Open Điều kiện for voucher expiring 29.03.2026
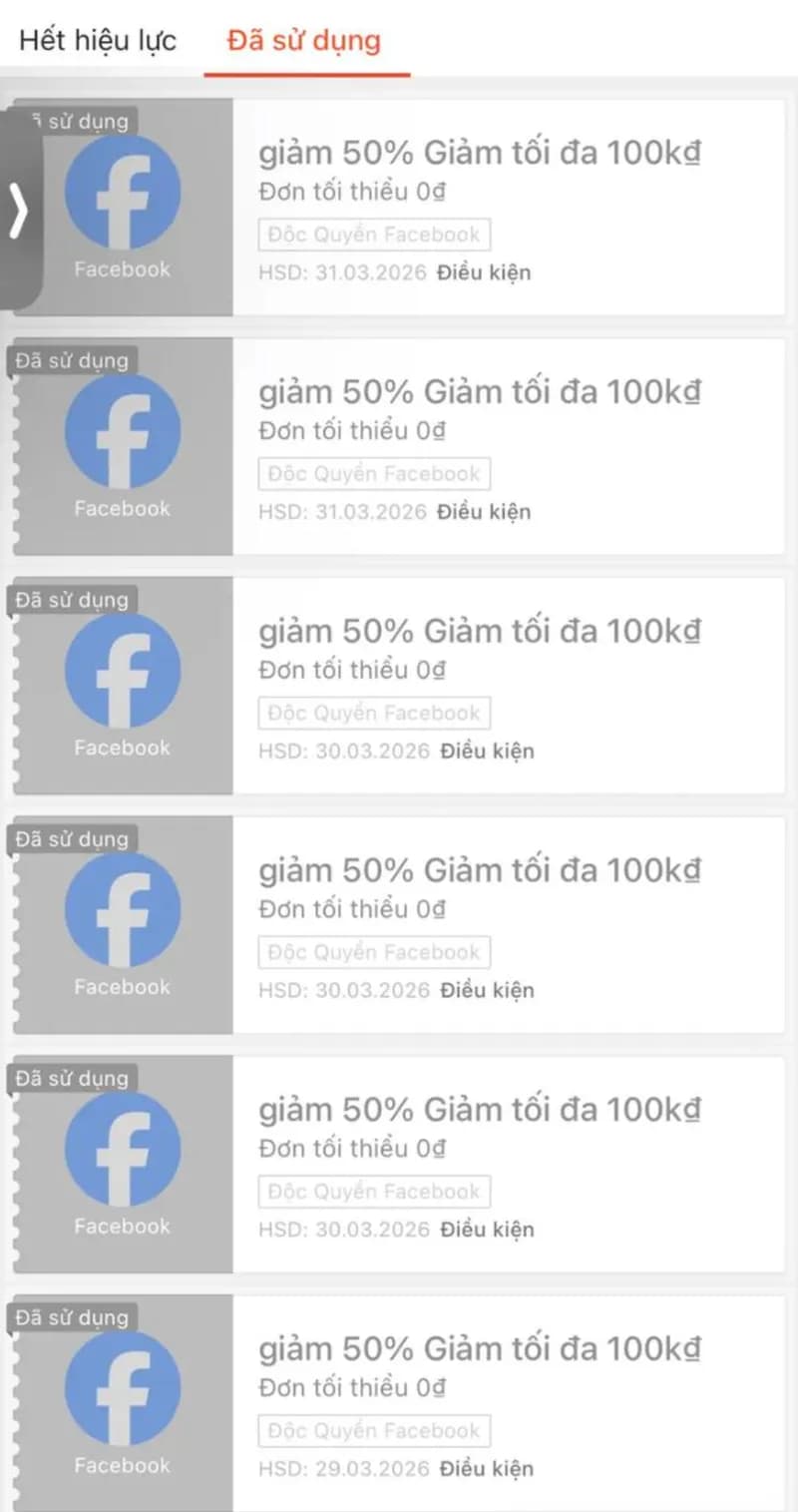798x1512 pixels. [x=487, y=1469]
